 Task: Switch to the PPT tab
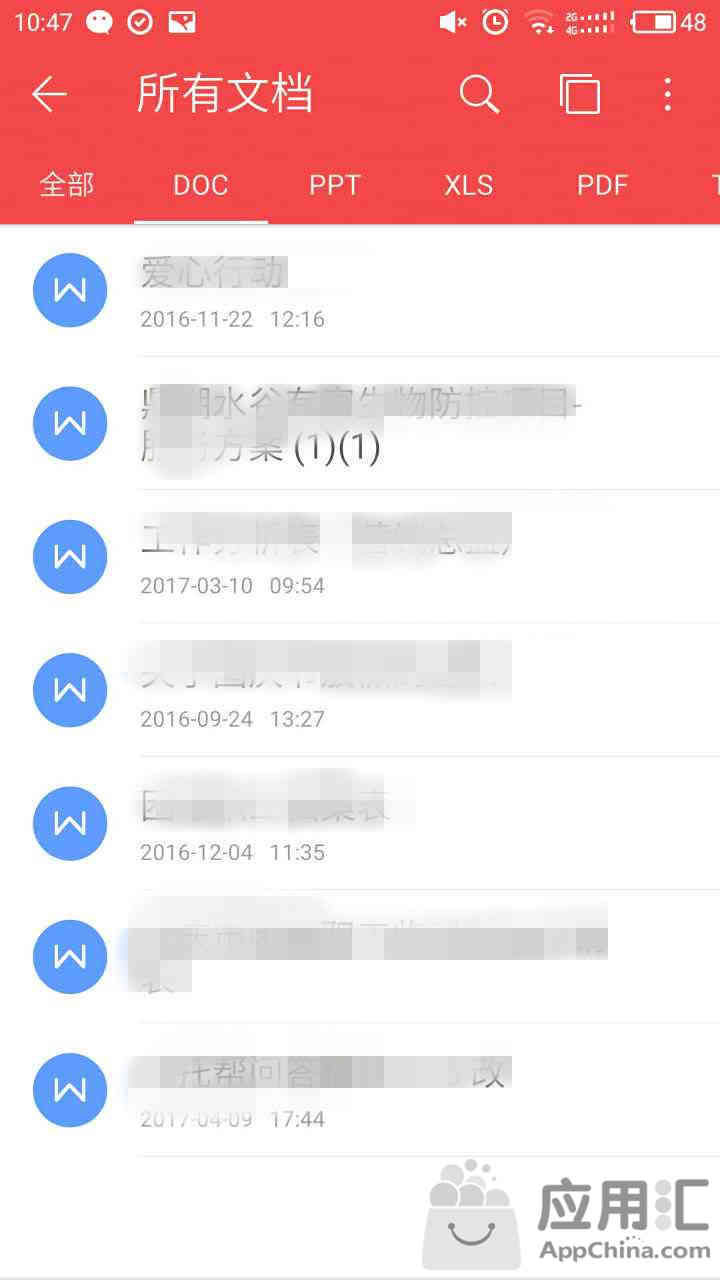[334, 185]
